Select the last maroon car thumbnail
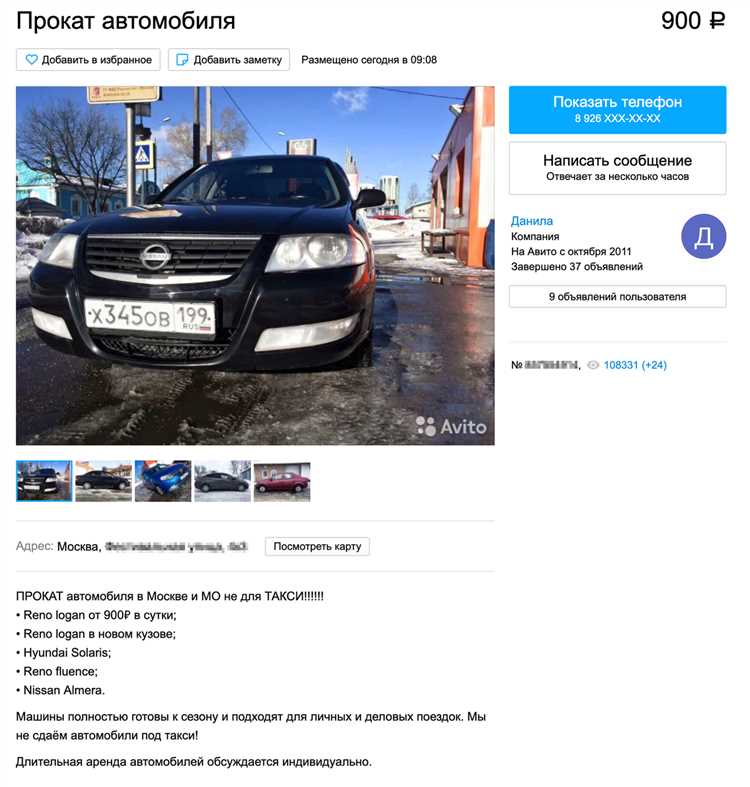 tap(281, 479)
